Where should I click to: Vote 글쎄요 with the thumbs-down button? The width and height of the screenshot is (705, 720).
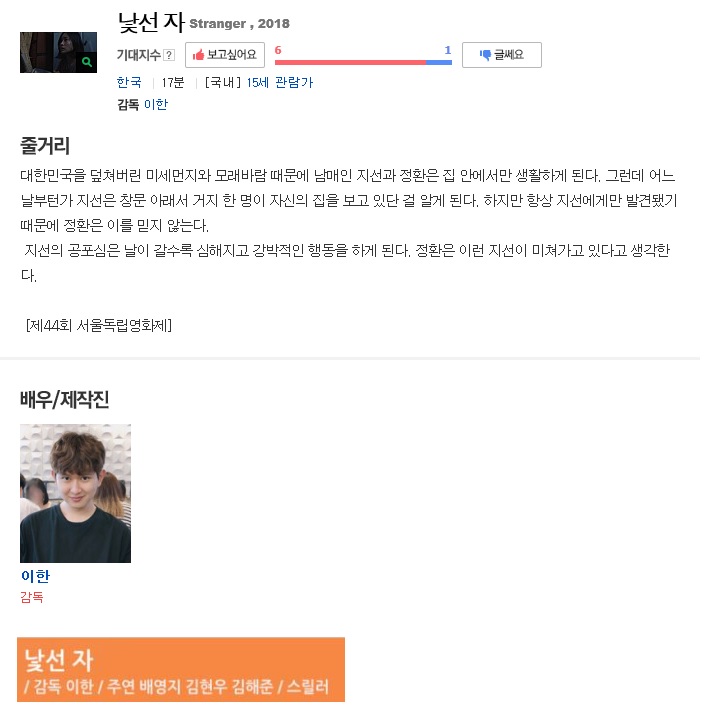[502, 55]
